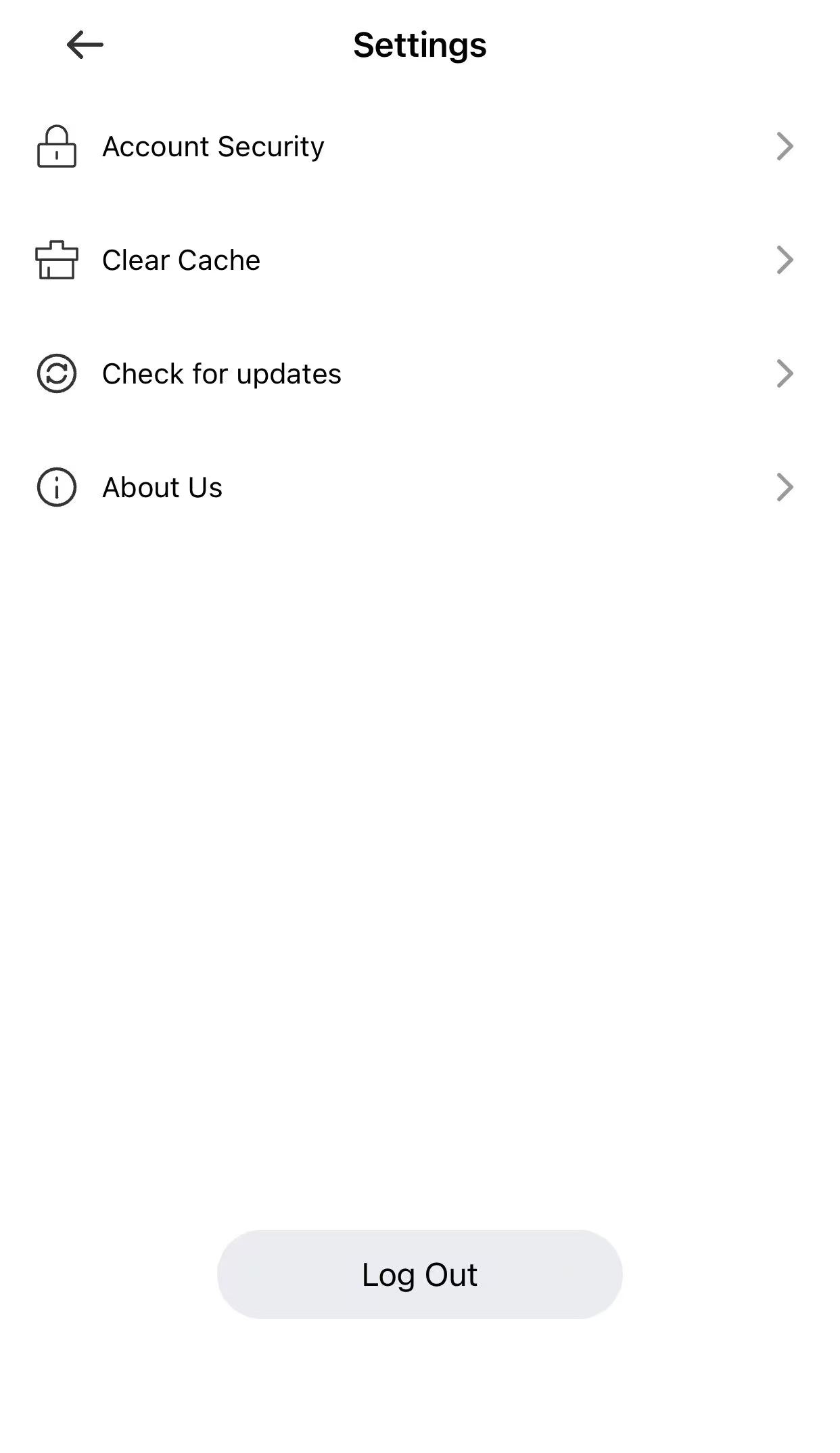The height and width of the screenshot is (1453, 840).
Task: Tap the Log Out button
Action: (420, 1274)
